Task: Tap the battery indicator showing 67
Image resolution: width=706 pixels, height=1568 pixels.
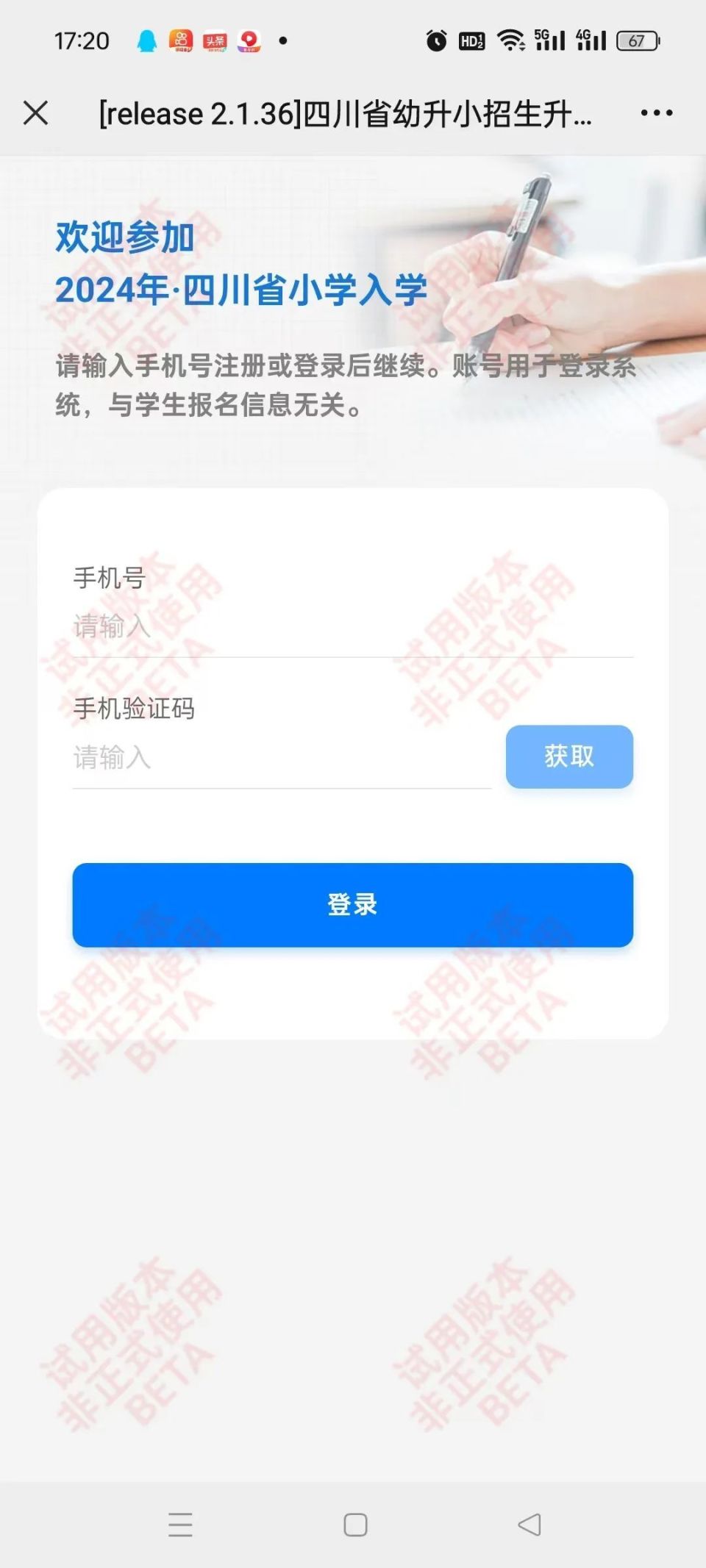Action: pyautogui.click(x=639, y=40)
